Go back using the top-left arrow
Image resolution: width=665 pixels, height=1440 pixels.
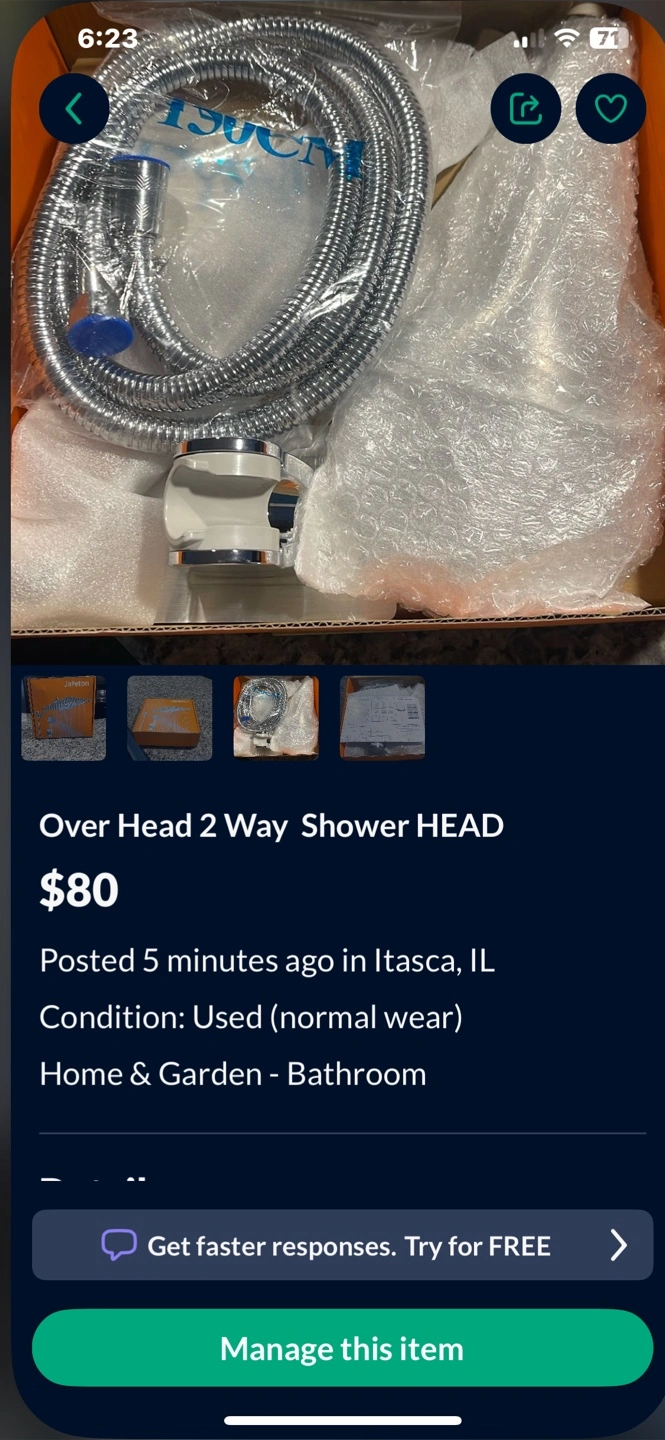[x=74, y=108]
